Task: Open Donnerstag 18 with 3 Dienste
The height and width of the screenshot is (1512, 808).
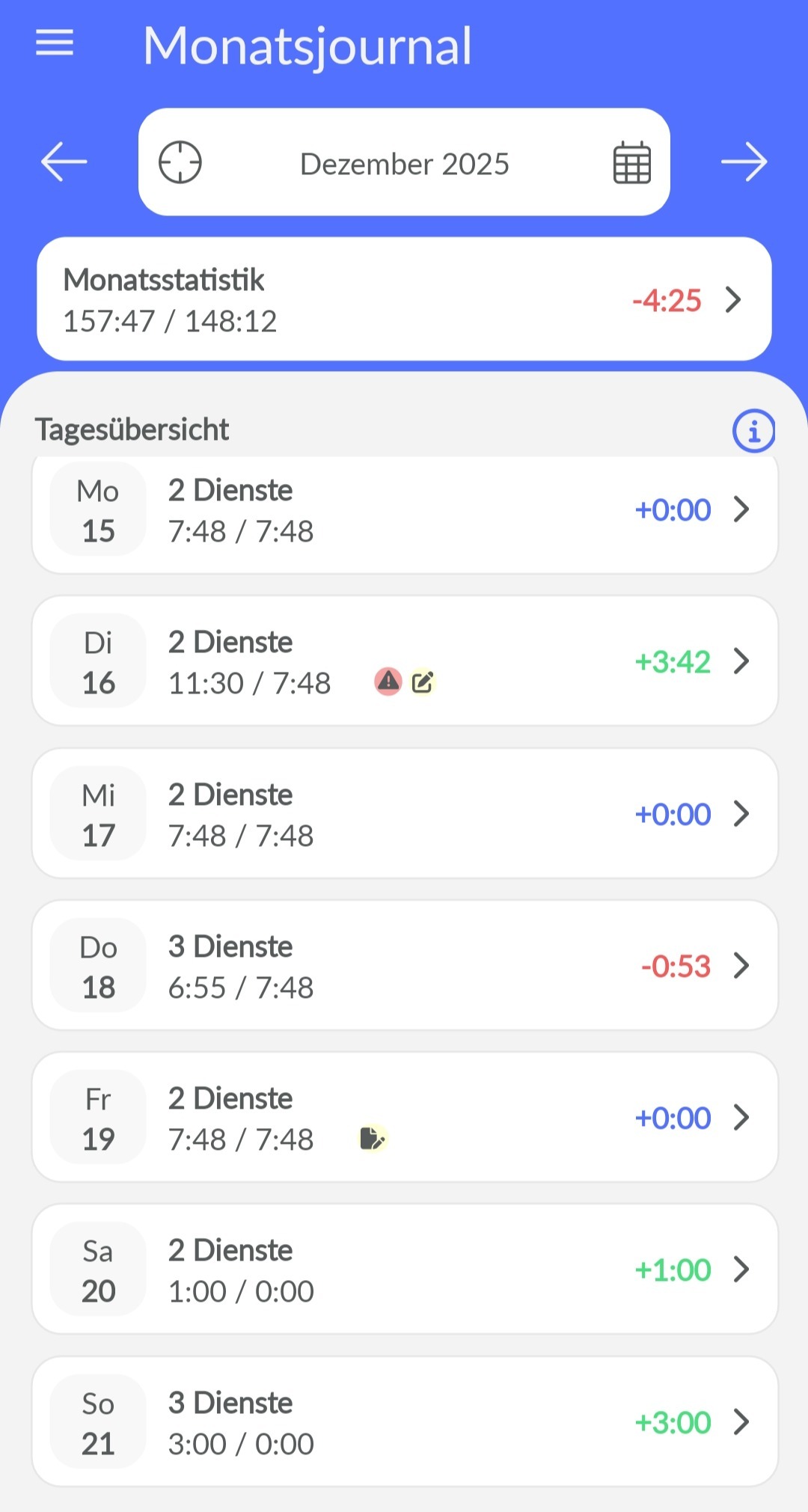Action: point(404,966)
